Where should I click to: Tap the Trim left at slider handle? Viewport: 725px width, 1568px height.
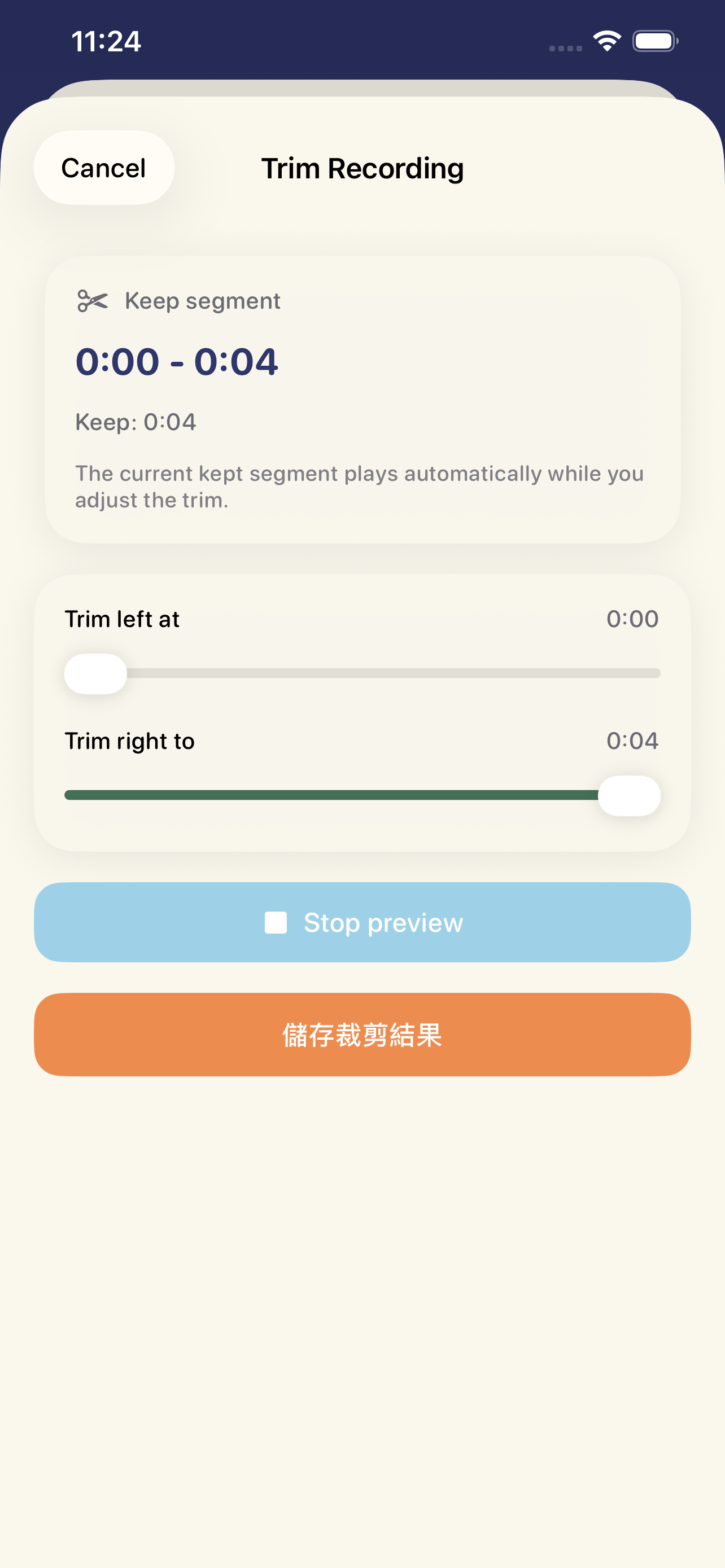[x=95, y=674]
